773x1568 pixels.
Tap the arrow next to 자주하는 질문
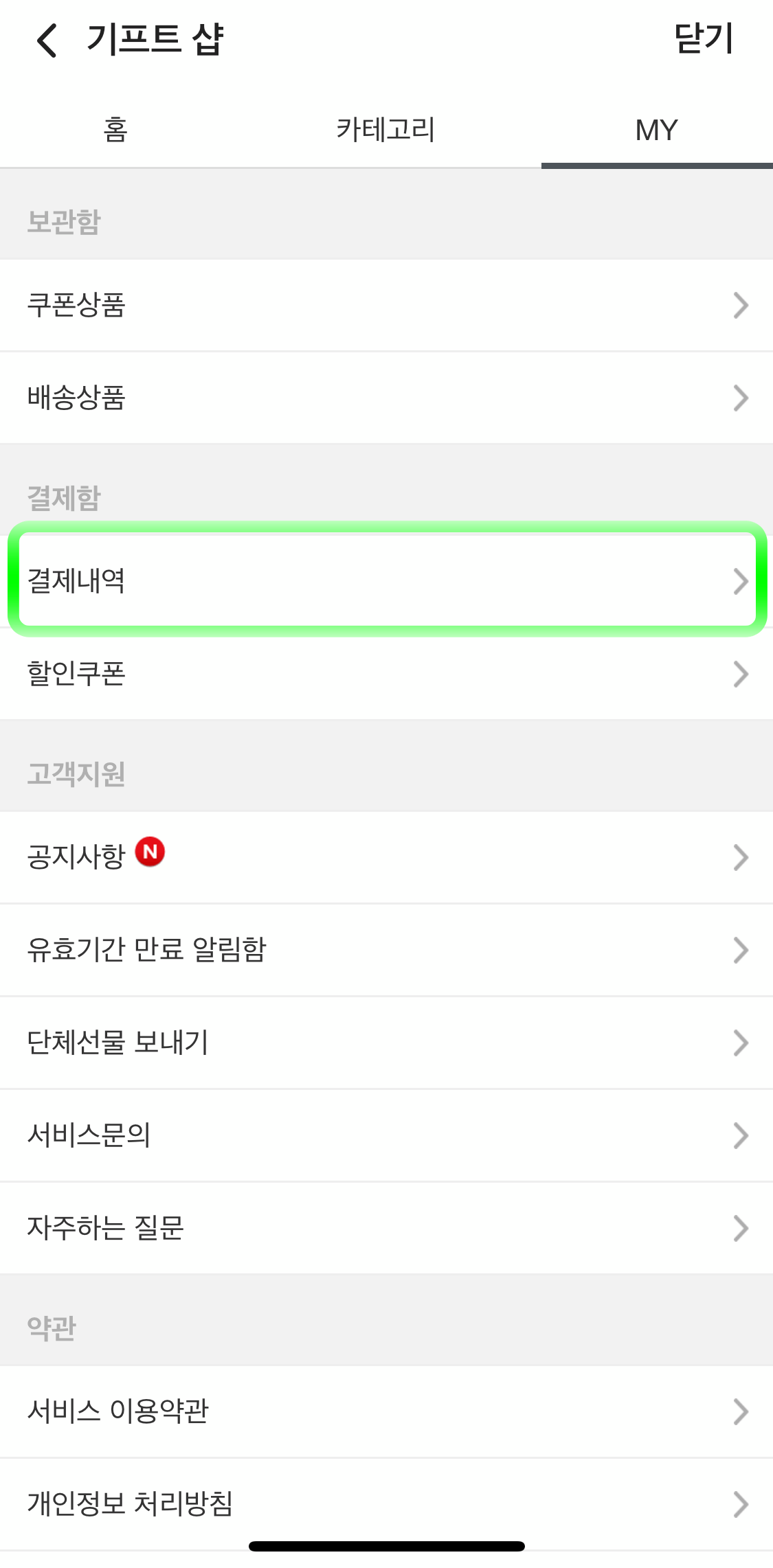pyautogui.click(x=741, y=1227)
